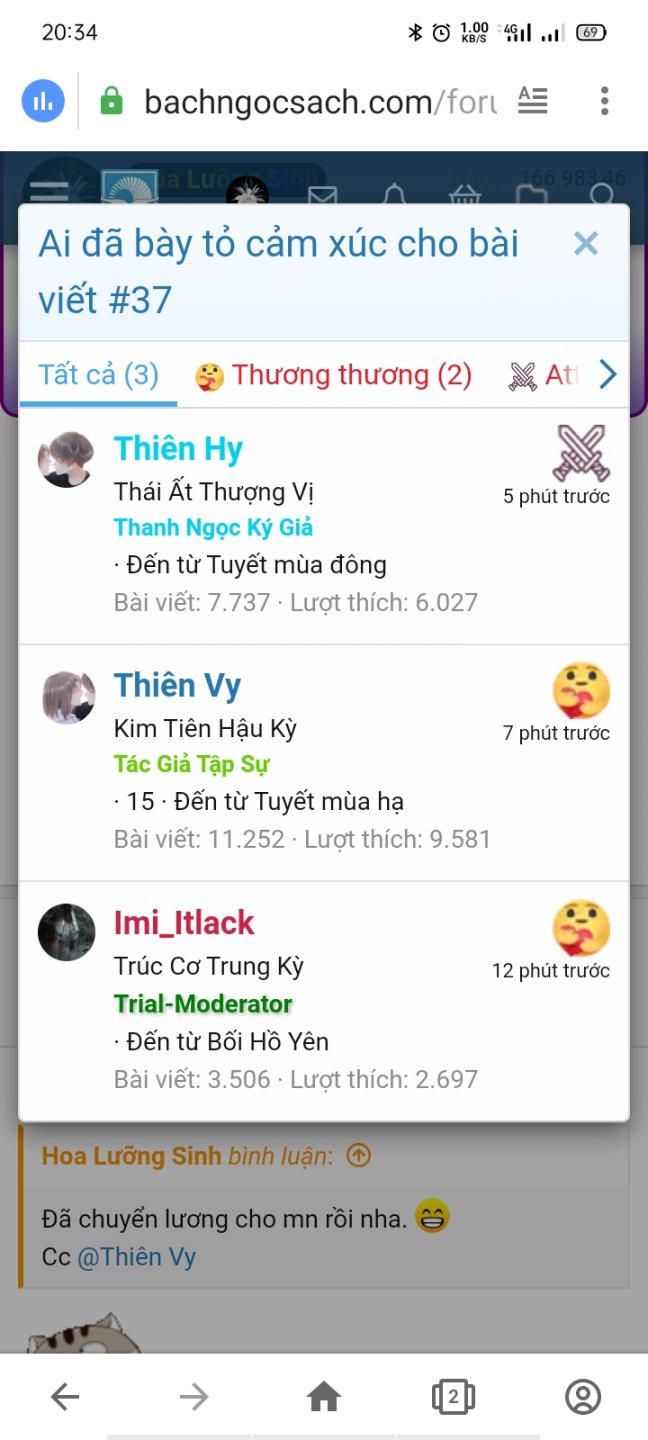Open Thiên Hy's profile

point(178,449)
